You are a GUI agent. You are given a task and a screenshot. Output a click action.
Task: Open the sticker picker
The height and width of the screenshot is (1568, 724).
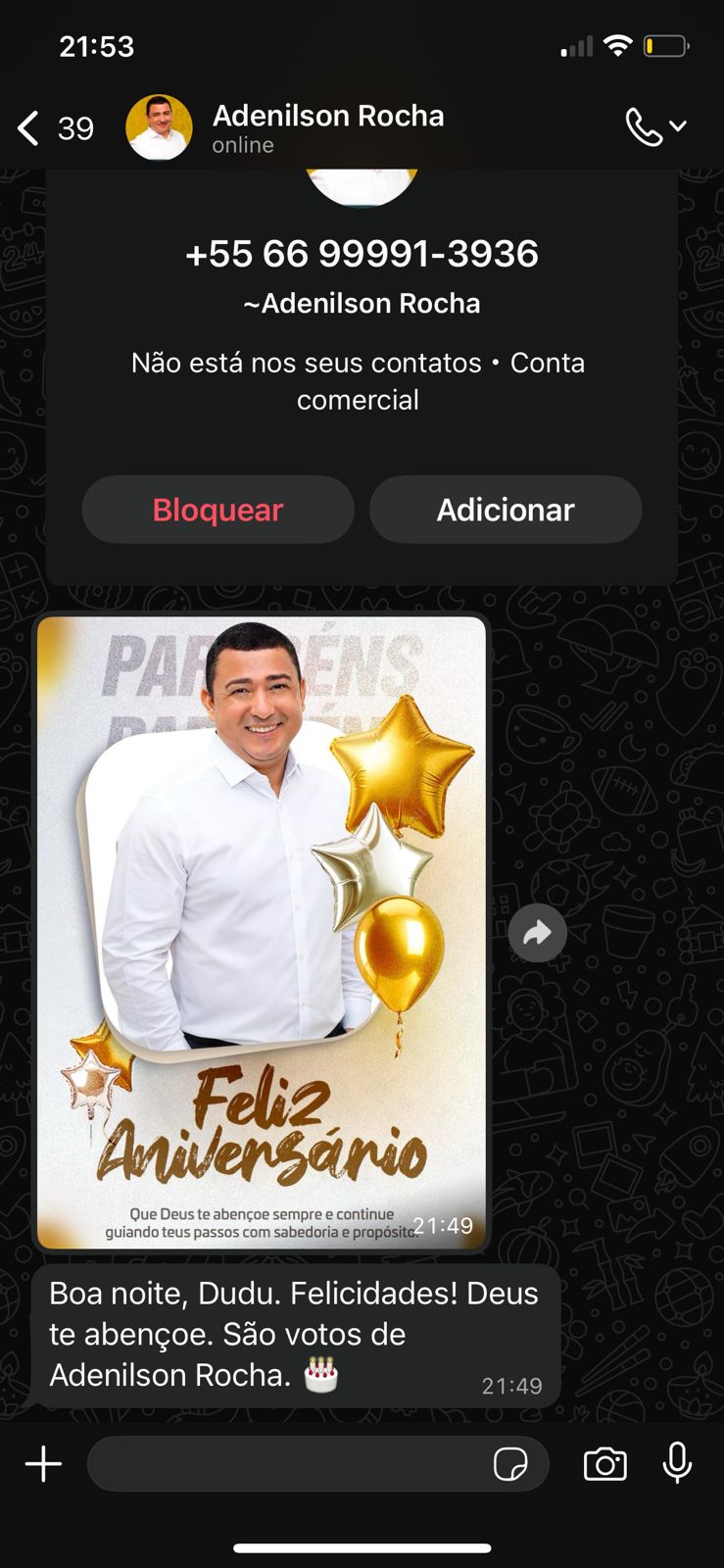point(510,1464)
